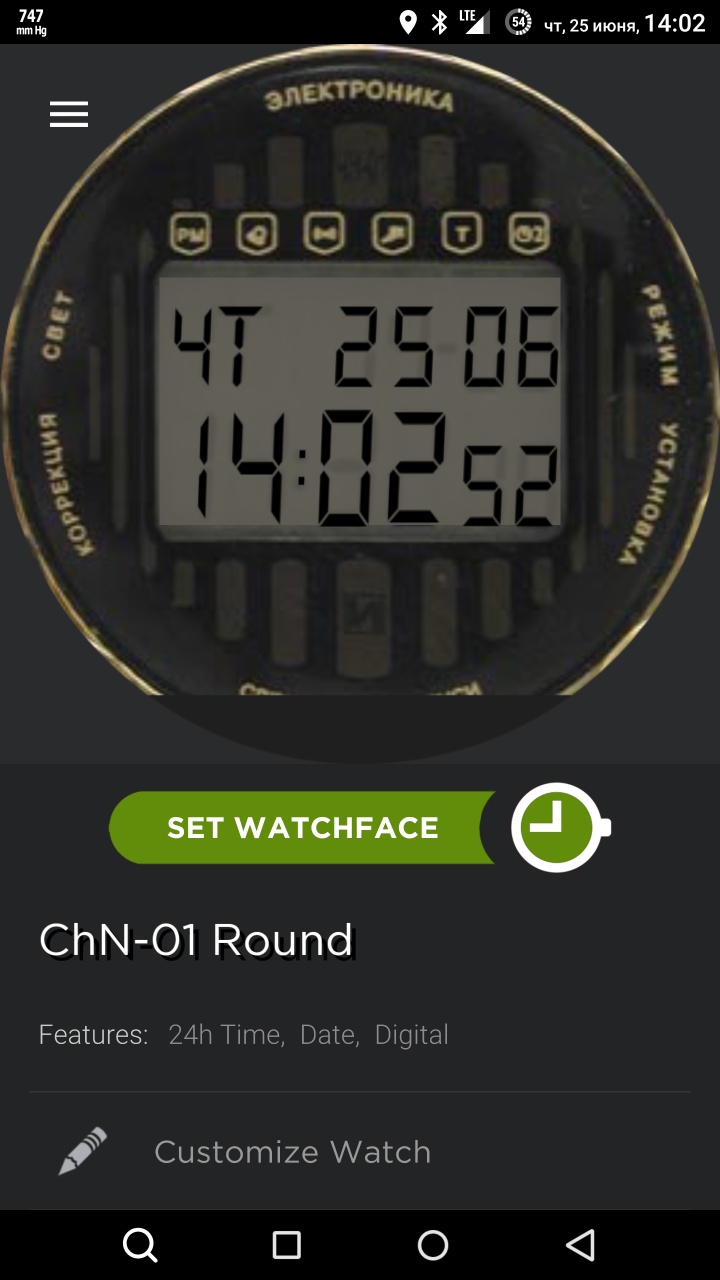Viewport: 720px width, 1280px height.
Task: Tap the system back button
Action: (x=580, y=1245)
